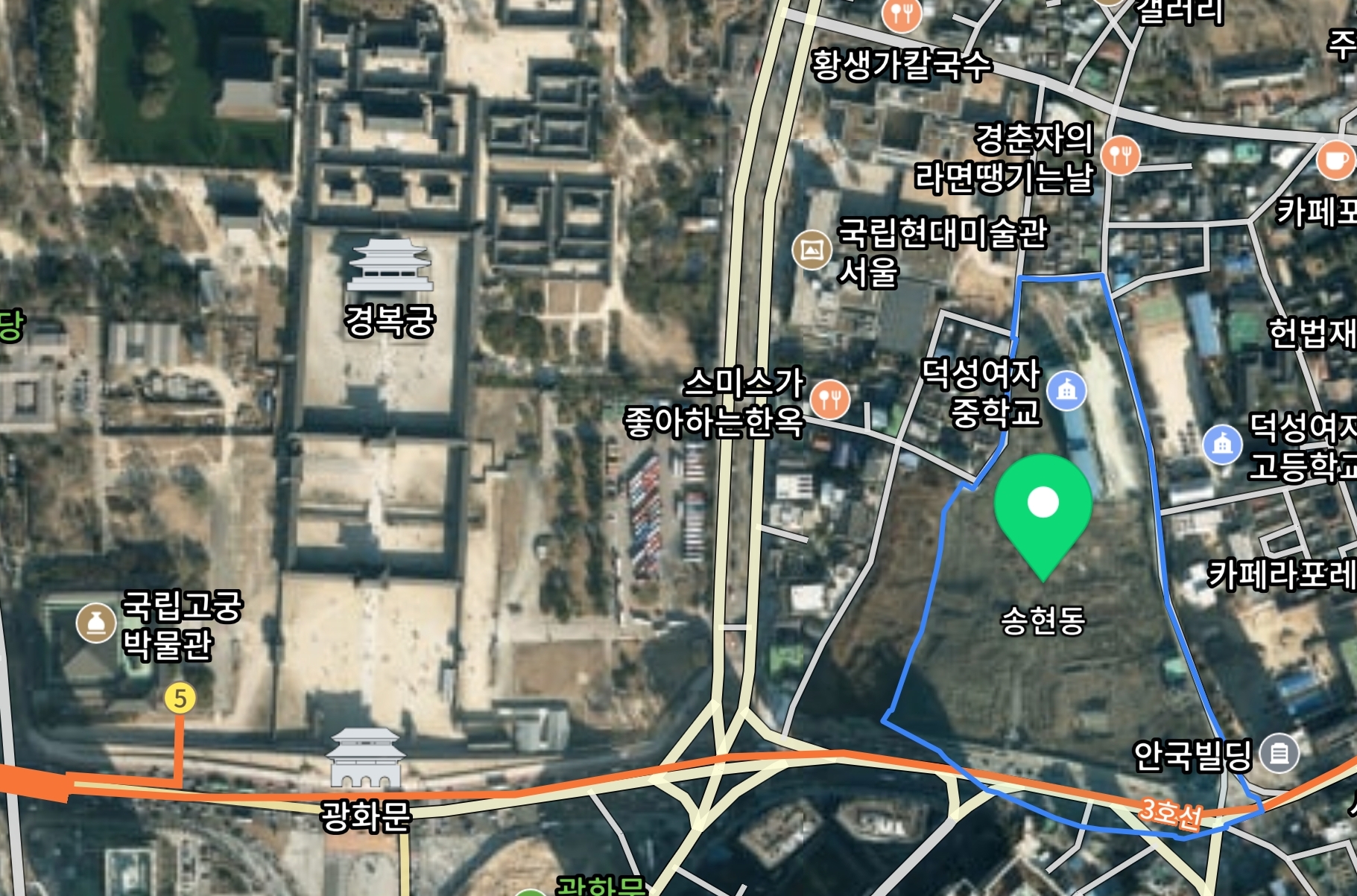Open the 안국빌딩 building marker

[1279, 754]
